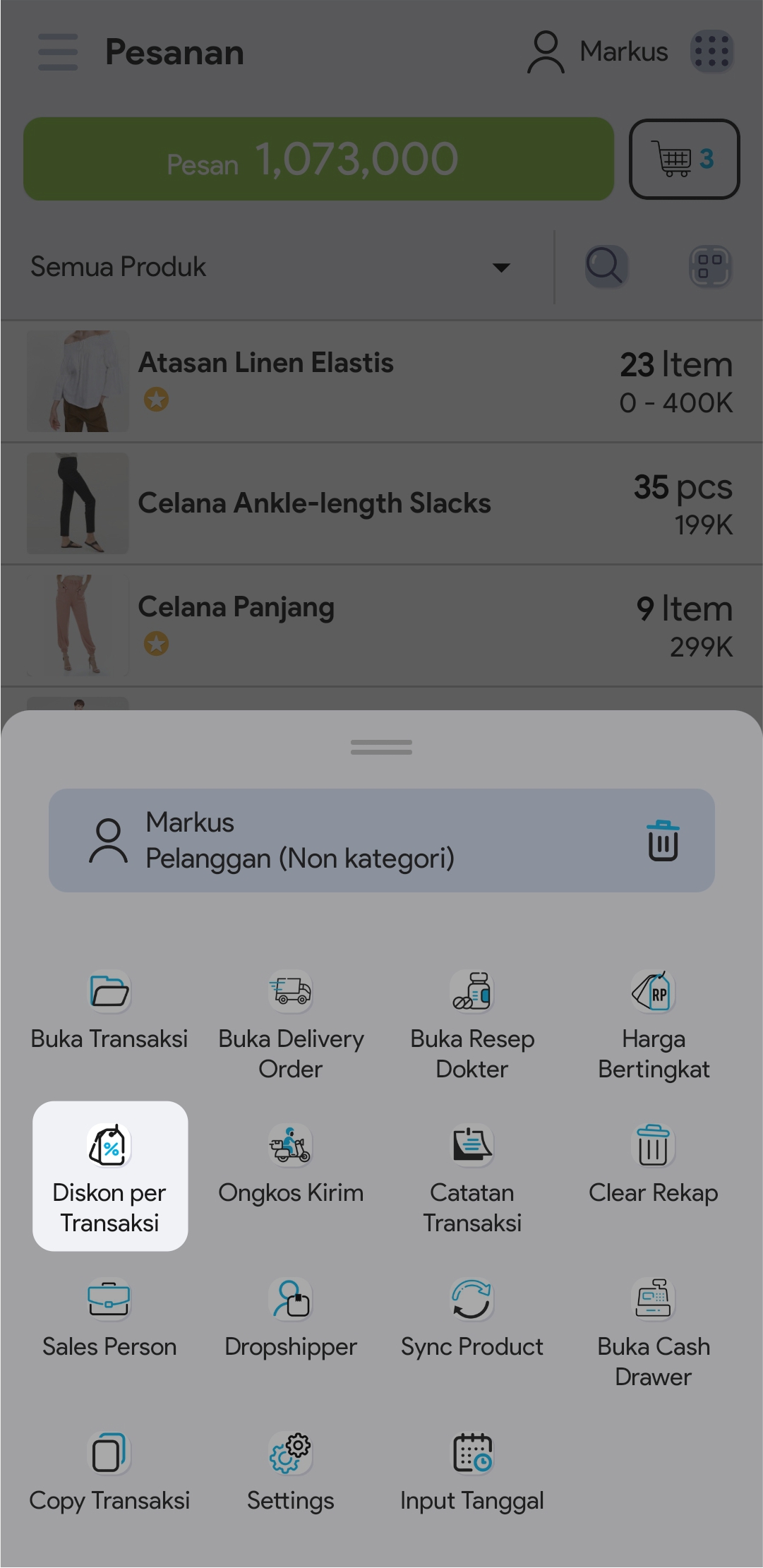Image resolution: width=763 pixels, height=1568 pixels.
Task: Choose a Sales Person
Action: [109, 1317]
